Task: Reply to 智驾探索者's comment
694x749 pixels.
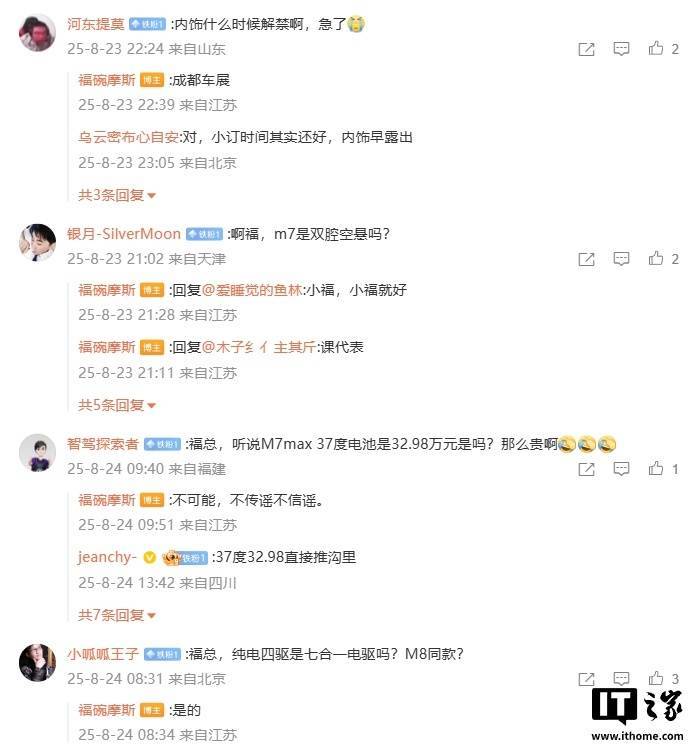Action: point(621,468)
